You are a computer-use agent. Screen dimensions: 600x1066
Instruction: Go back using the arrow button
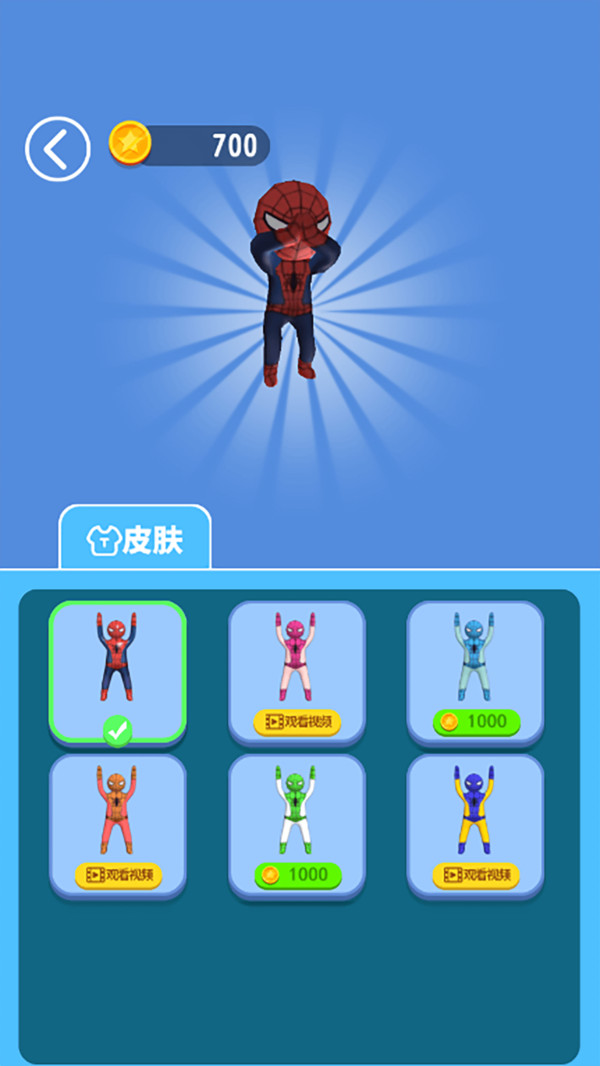58,149
